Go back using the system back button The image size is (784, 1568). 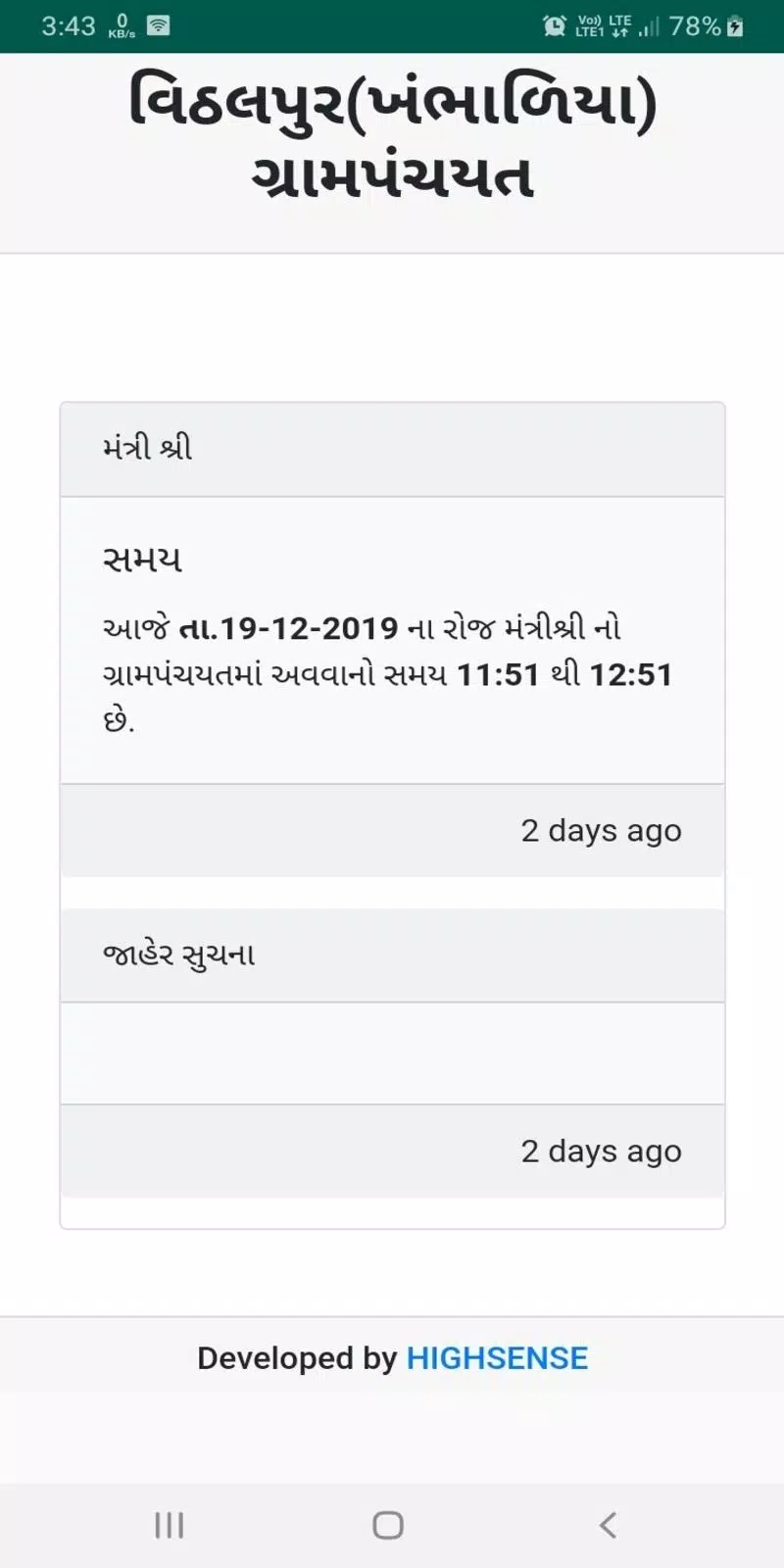[x=608, y=1525]
